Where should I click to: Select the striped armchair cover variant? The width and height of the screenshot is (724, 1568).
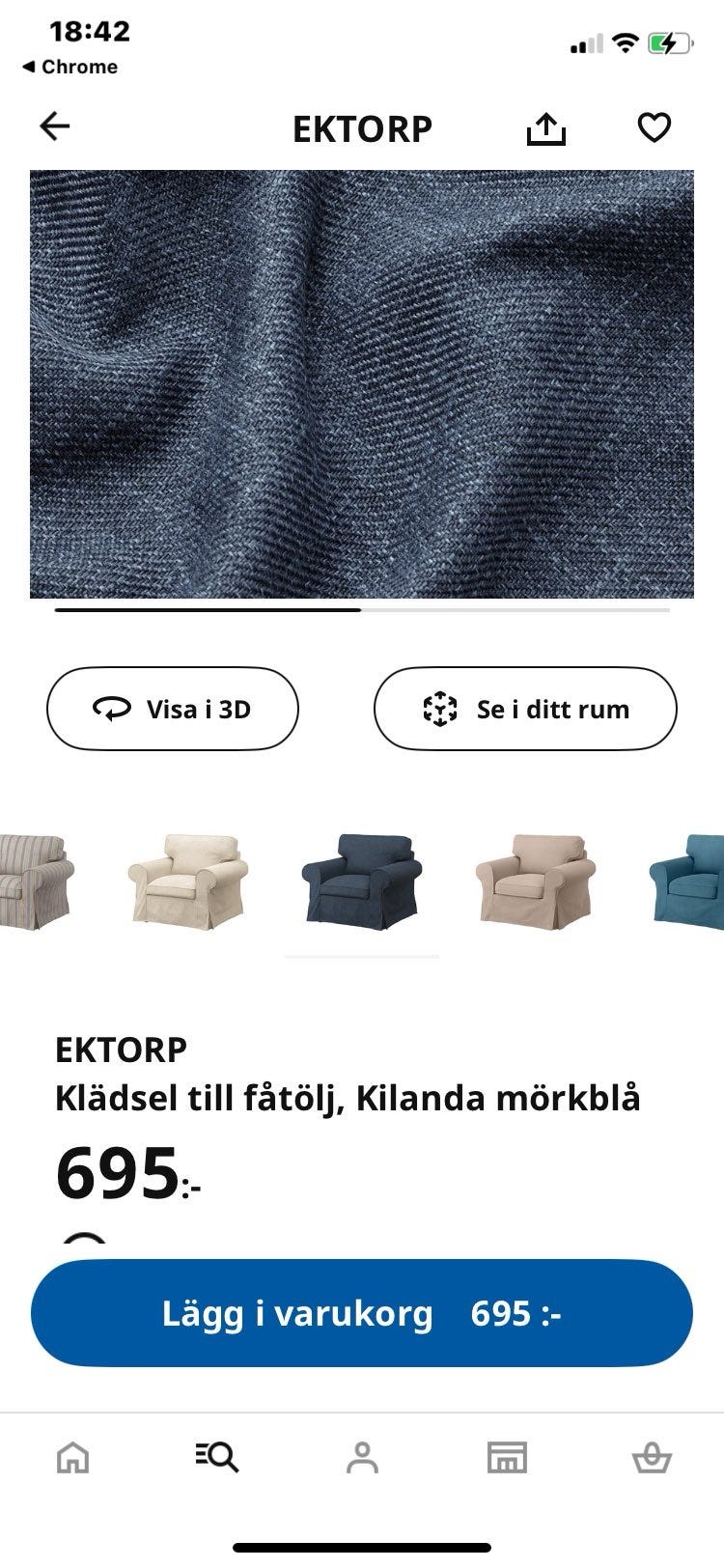(x=35, y=882)
